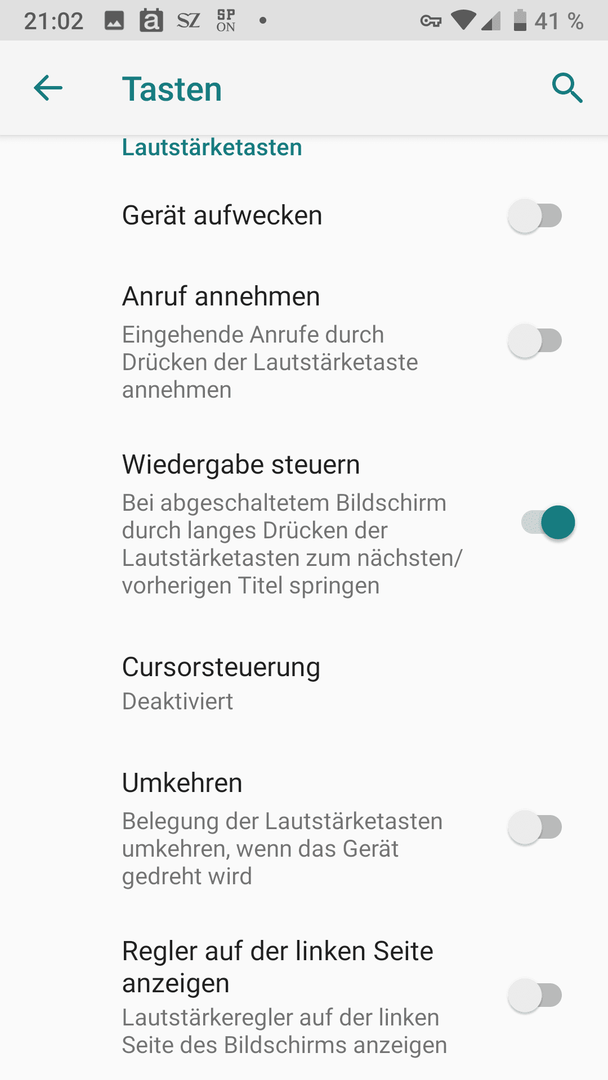
Task: Enable Regler auf der linken Seite anzeigen
Action: pos(535,996)
